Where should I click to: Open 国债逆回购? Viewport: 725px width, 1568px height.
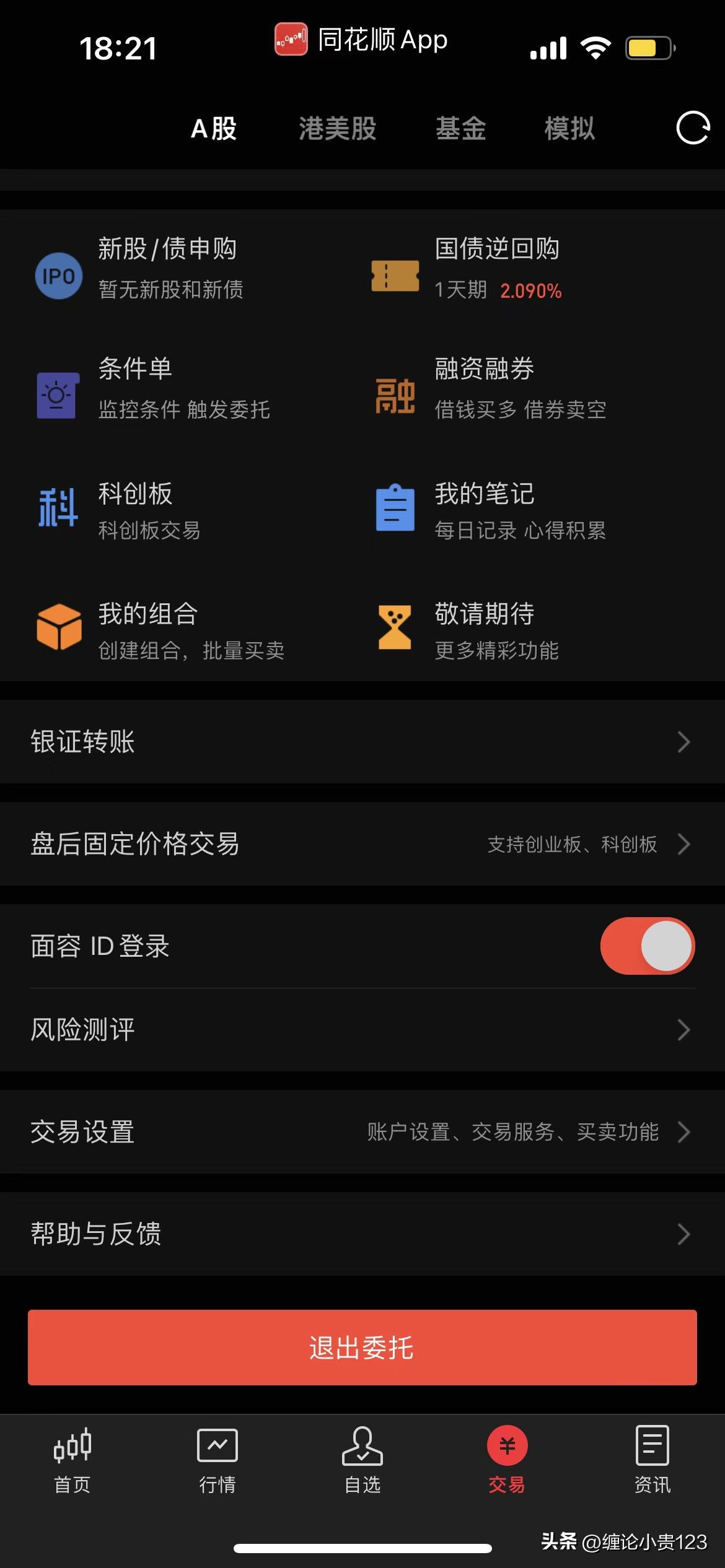tap(497, 268)
